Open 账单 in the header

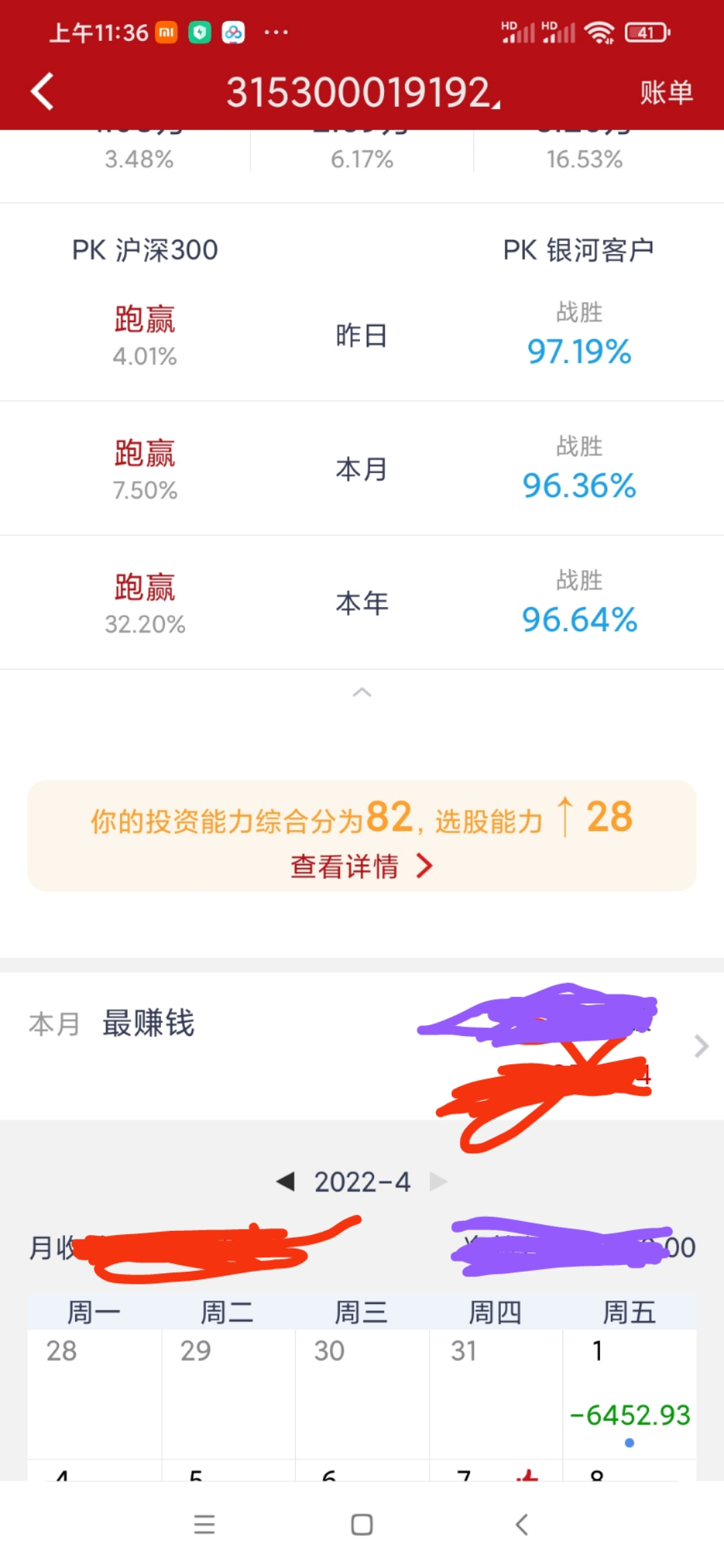(666, 92)
